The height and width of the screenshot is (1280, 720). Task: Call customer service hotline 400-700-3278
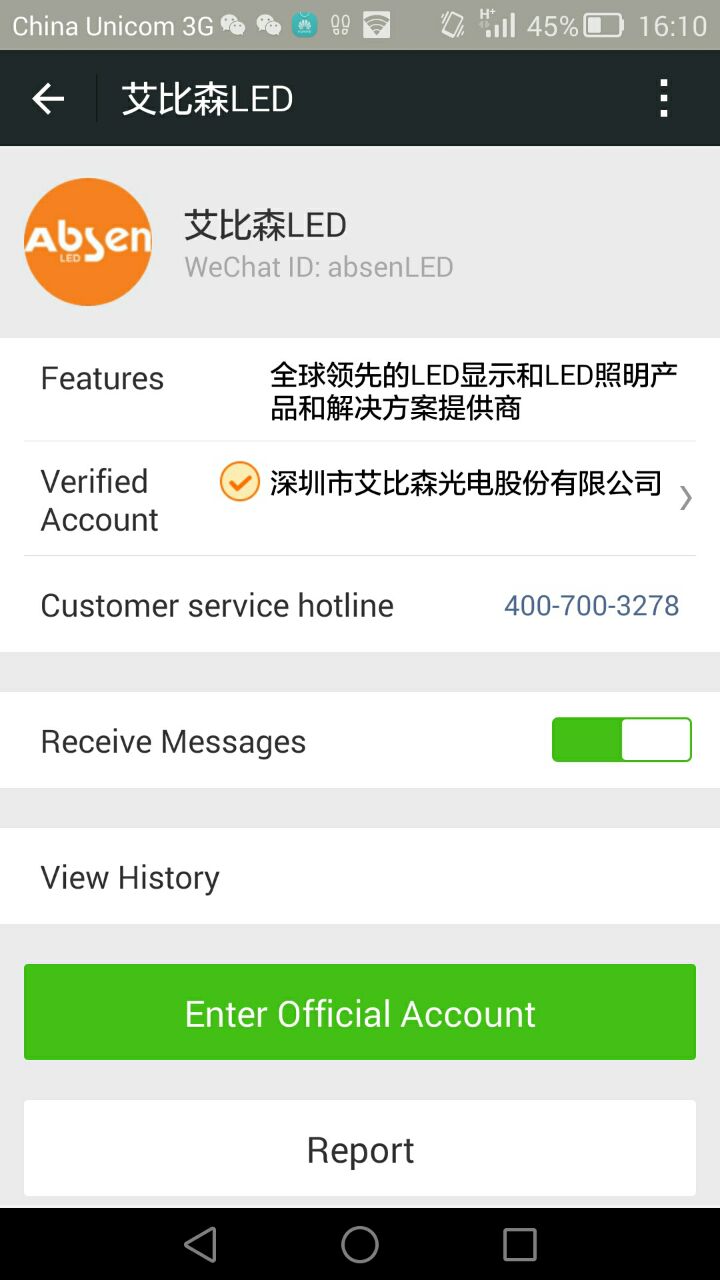click(591, 605)
